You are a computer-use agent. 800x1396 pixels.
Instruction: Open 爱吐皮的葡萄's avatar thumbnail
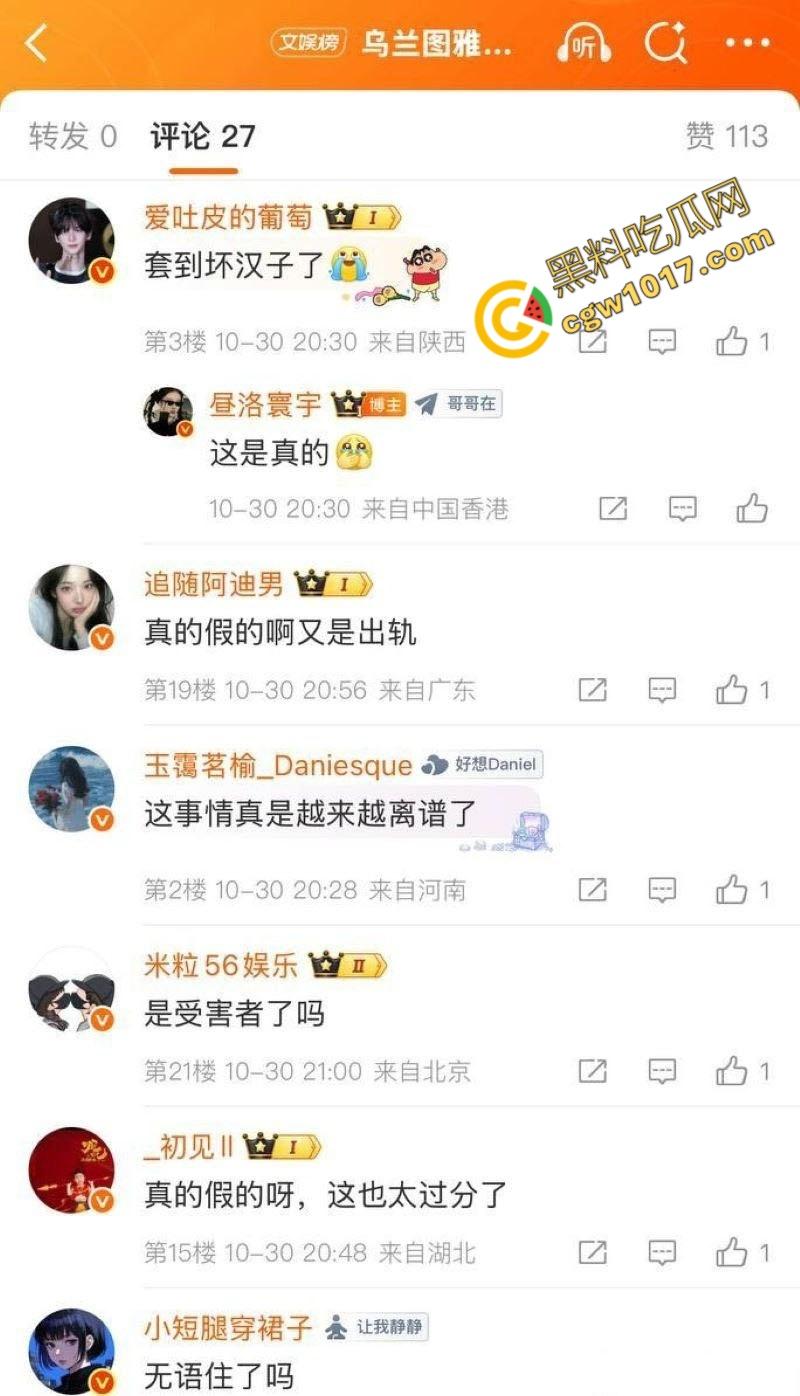click(x=71, y=241)
